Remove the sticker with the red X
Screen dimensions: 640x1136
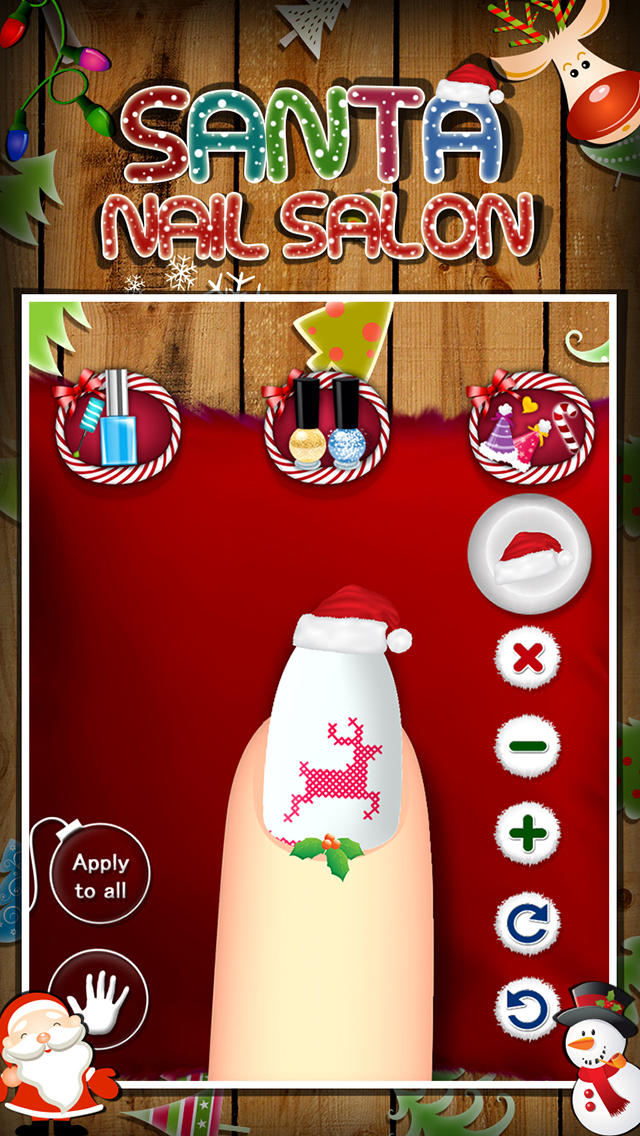tap(528, 658)
